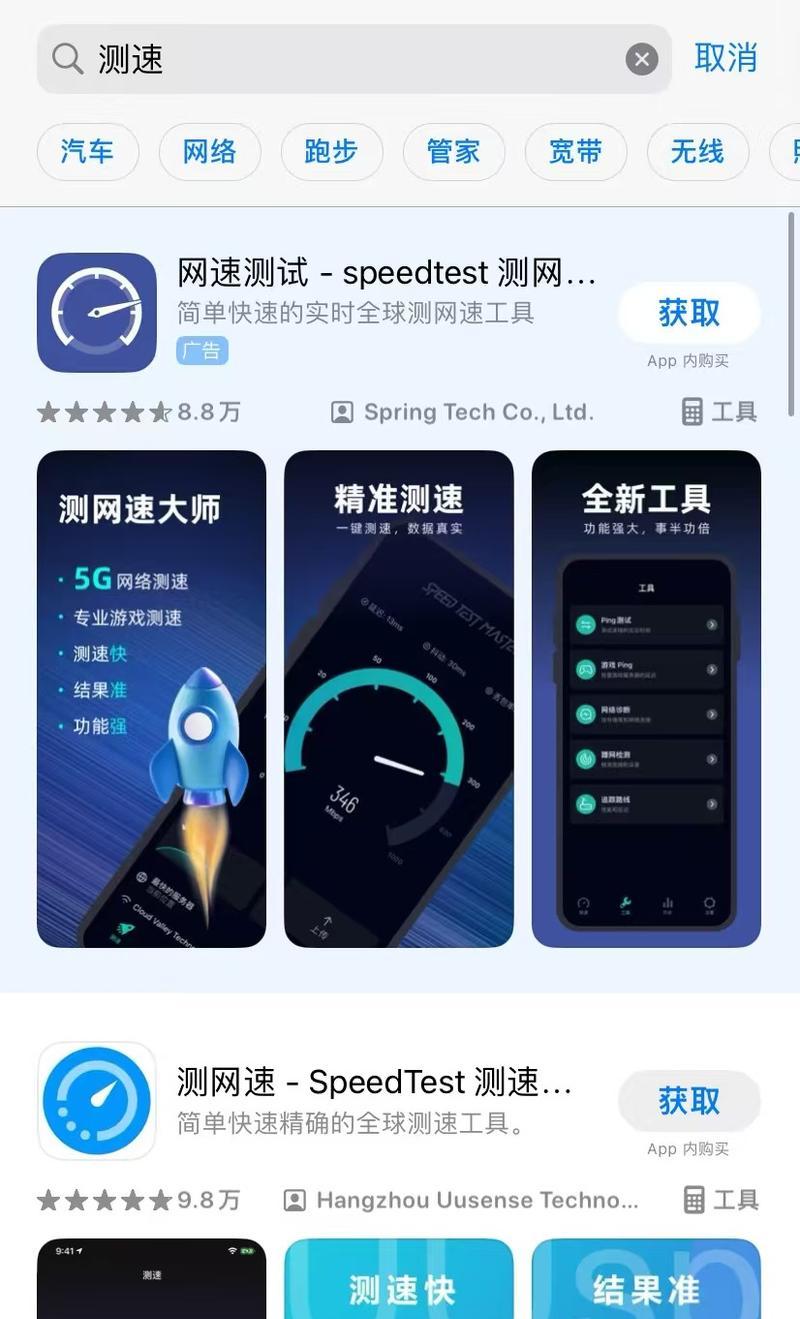Select the 管家 suggestion chip
Image resolution: width=800 pixels, height=1319 pixels.
(x=454, y=152)
